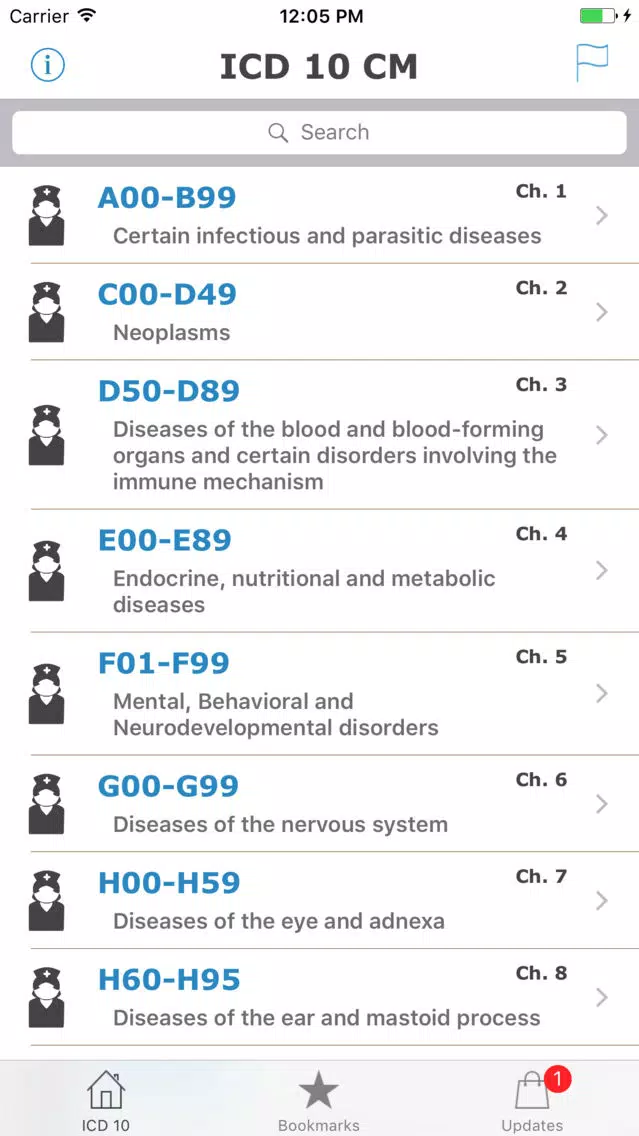Open chapter A00-B99 infectious and parasitic diseases
This screenshot has width=639, height=1136.
tap(319, 215)
